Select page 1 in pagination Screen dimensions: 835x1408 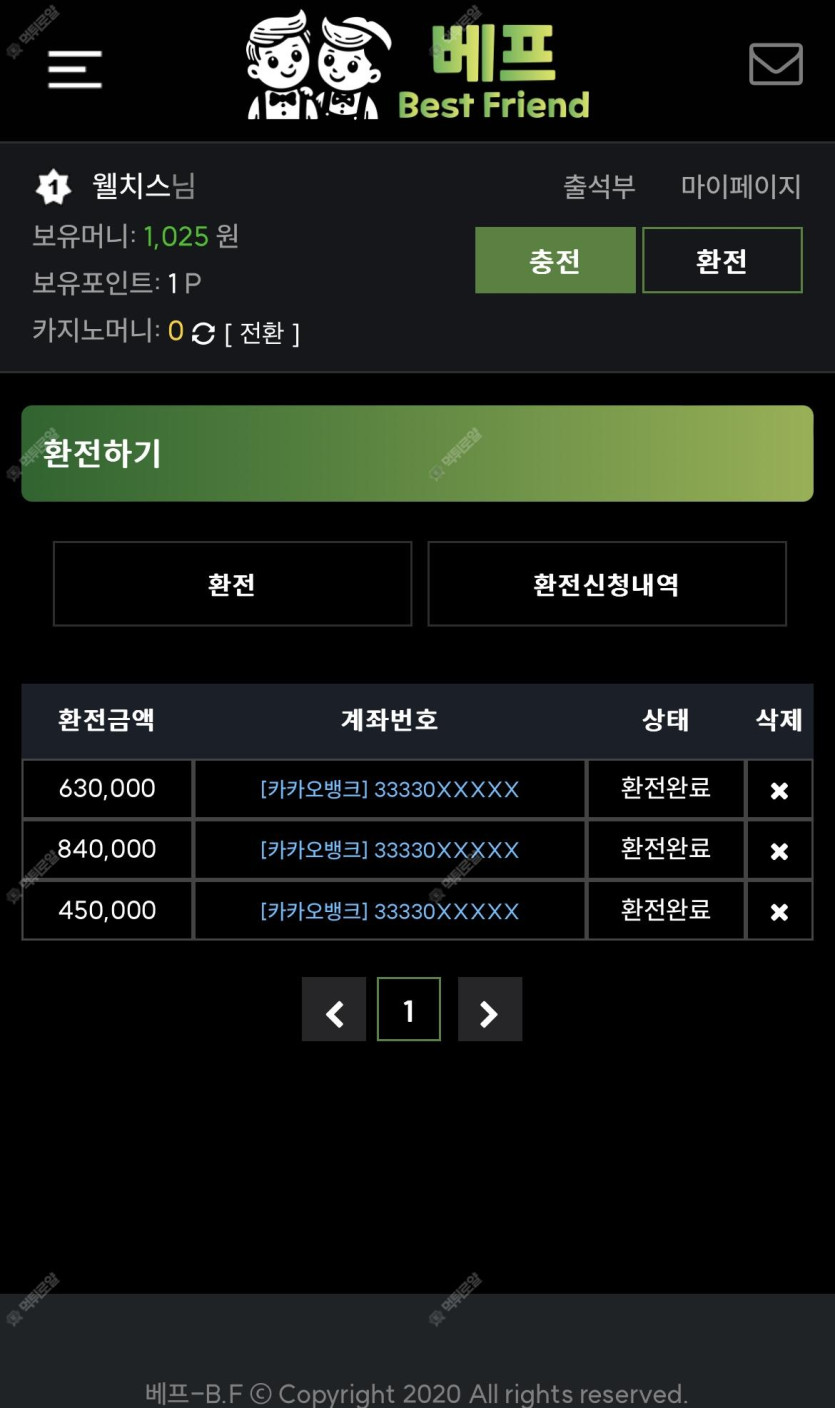pos(409,1010)
